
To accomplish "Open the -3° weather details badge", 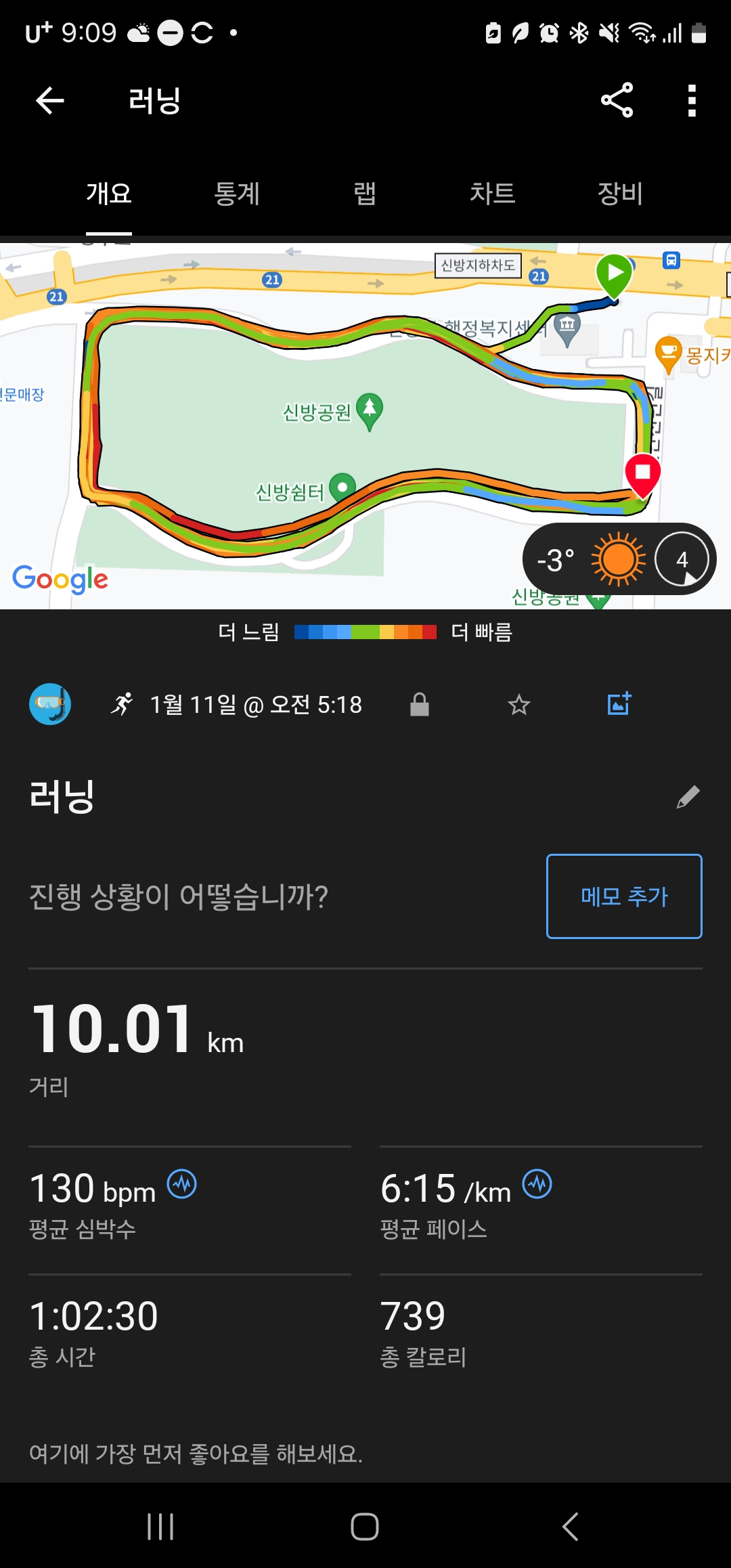I will coord(619,559).
